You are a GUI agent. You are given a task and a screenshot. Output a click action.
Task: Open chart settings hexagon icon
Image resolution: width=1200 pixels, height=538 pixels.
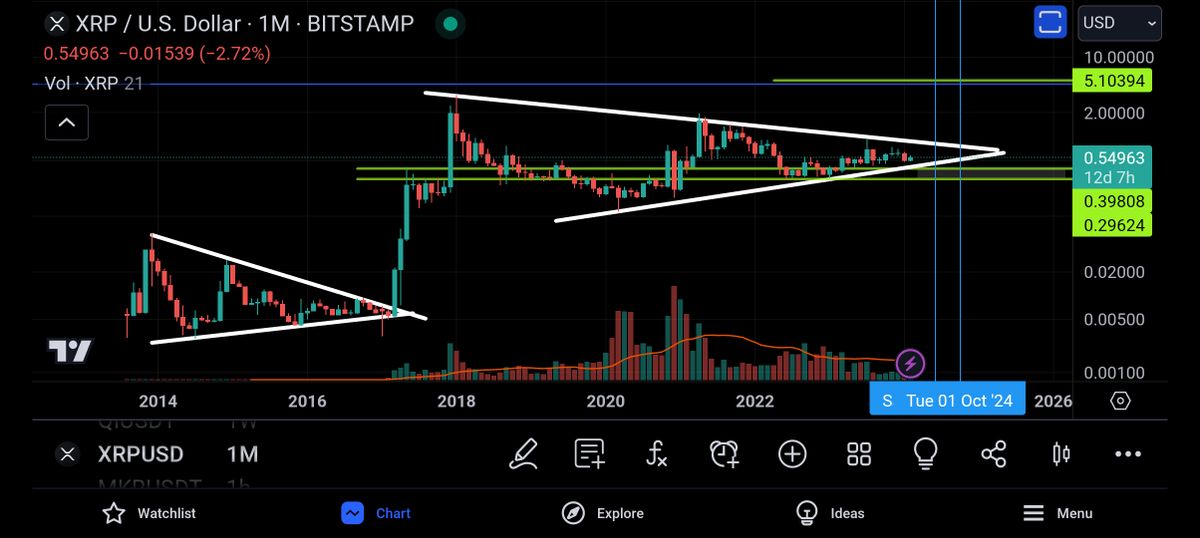[x=1120, y=401]
